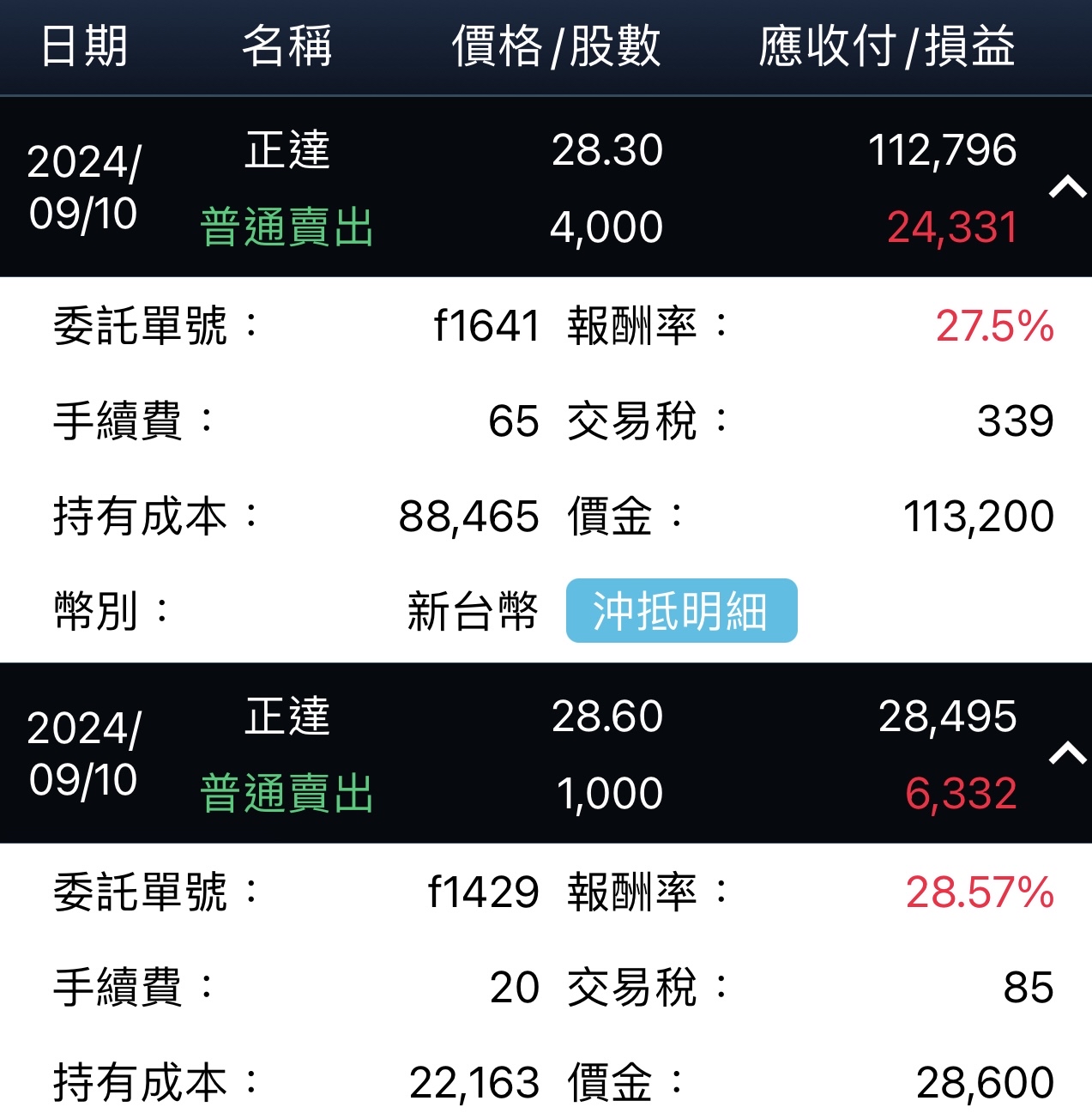
Task: Collapse the 正達 4,000-share sell record
Action: [x=1067, y=186]
